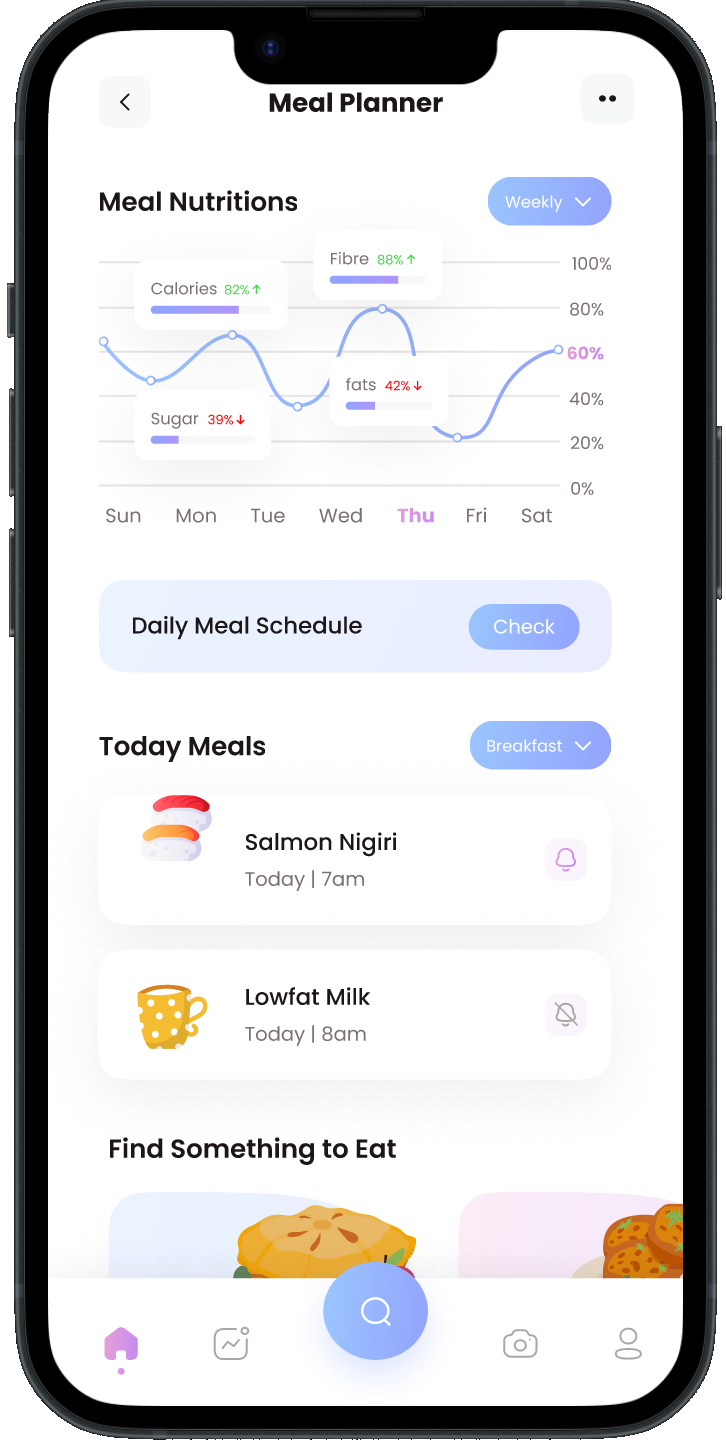The width and height of the screenshot is (726, 1446).
Task: Switch to the Home tab
Action: (x=121, y=1345)
